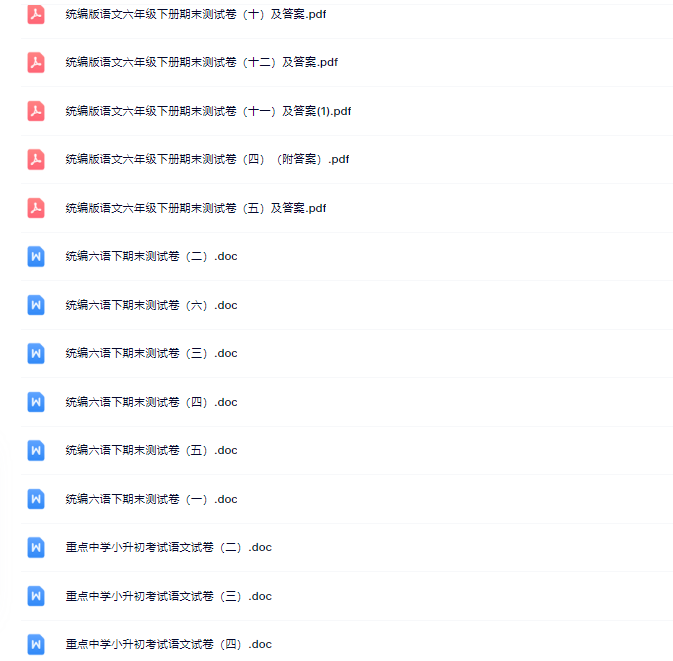This screenshot has width=673, height=661.
Task: Tap 统编版期末测试卷（五）及答案.pdf
Action: (x=196, y=208)
